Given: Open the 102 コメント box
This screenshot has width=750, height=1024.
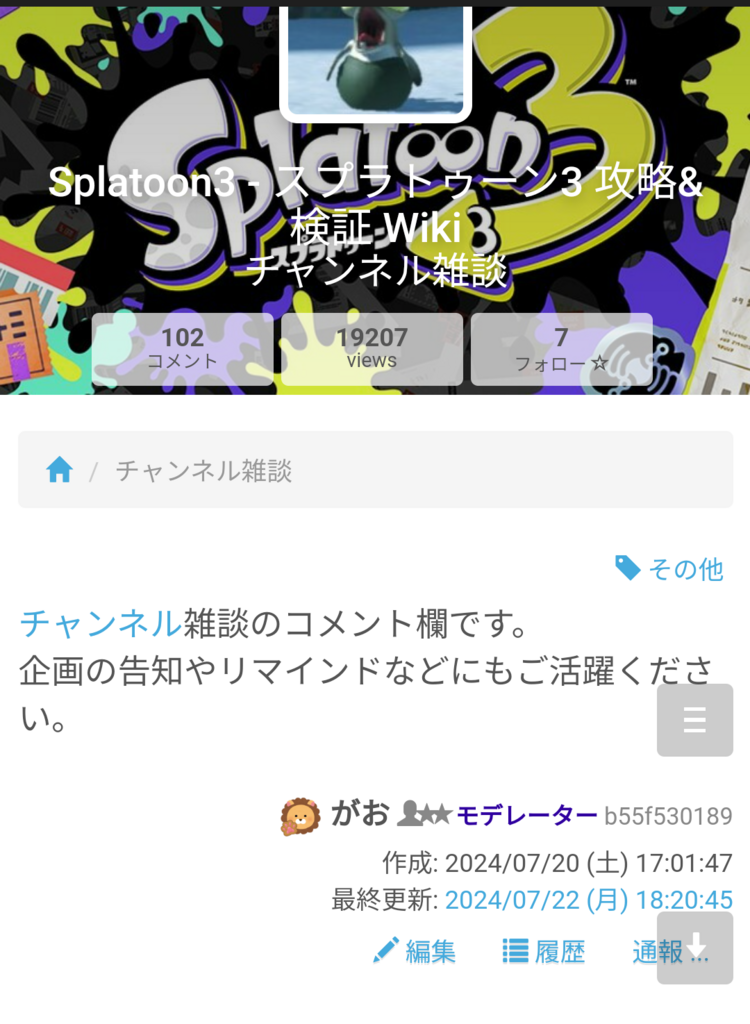Looking at the screenshot, I should pos(182,349).
